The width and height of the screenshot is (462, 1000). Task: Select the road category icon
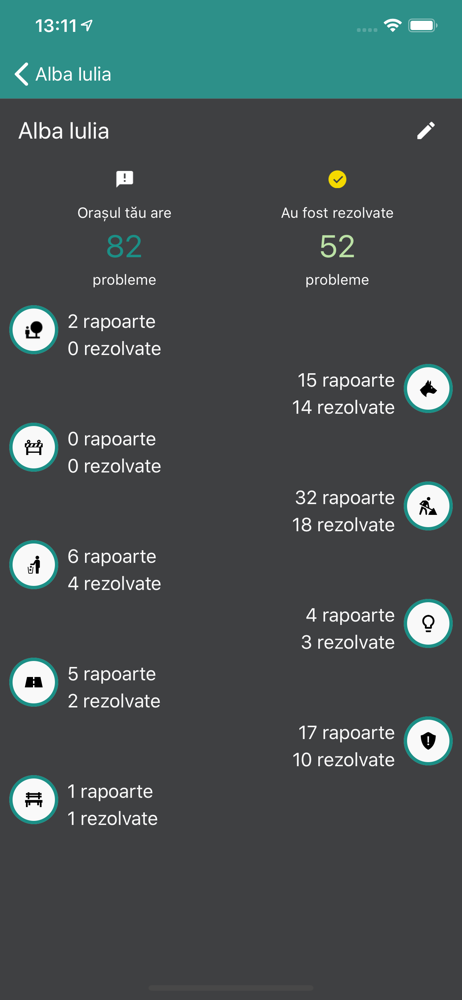(x=34, y=682)
